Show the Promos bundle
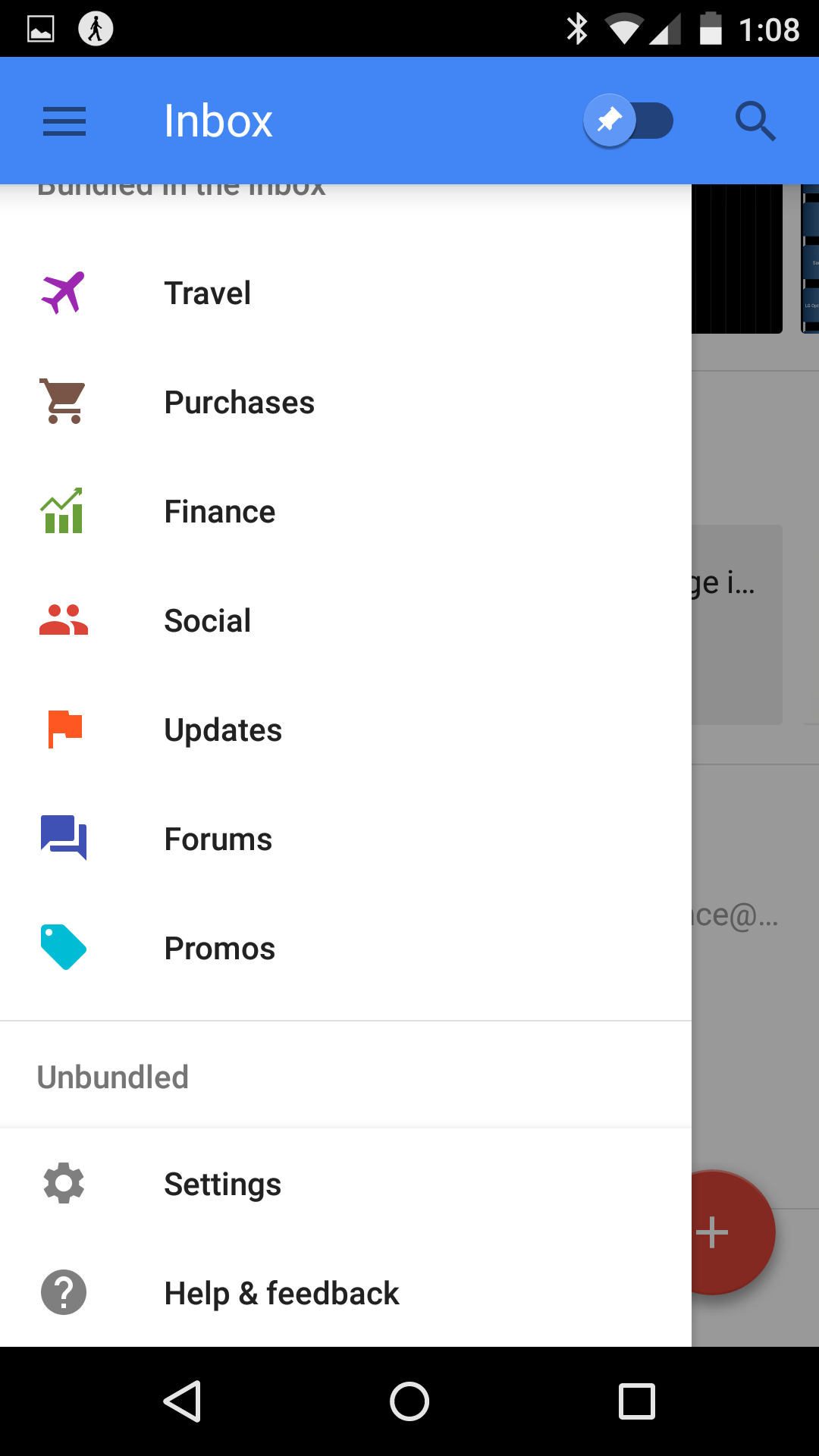Screen dimensions: 819x1456 point(346,949)
